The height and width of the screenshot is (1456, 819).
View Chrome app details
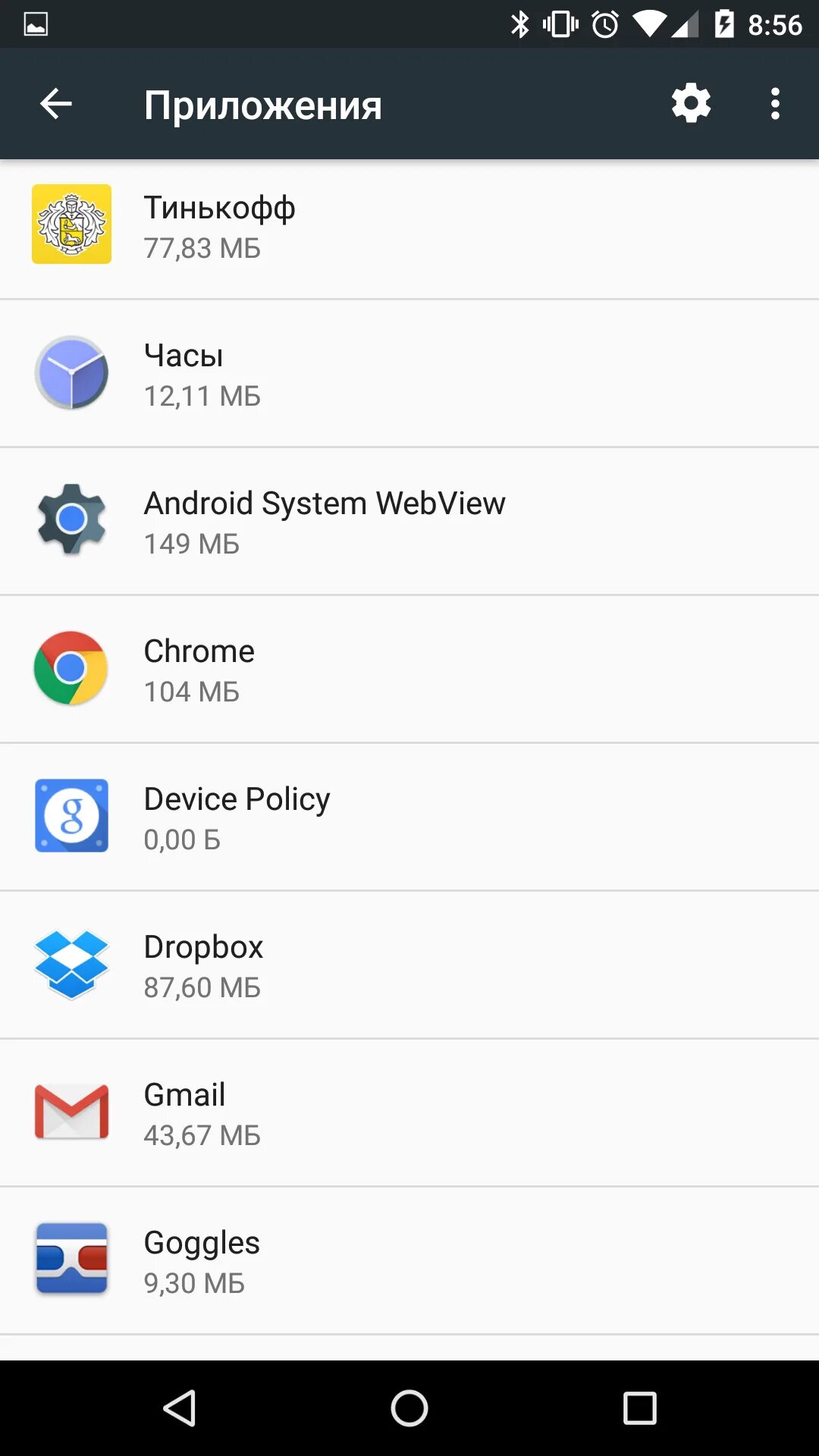click(409, 670)
